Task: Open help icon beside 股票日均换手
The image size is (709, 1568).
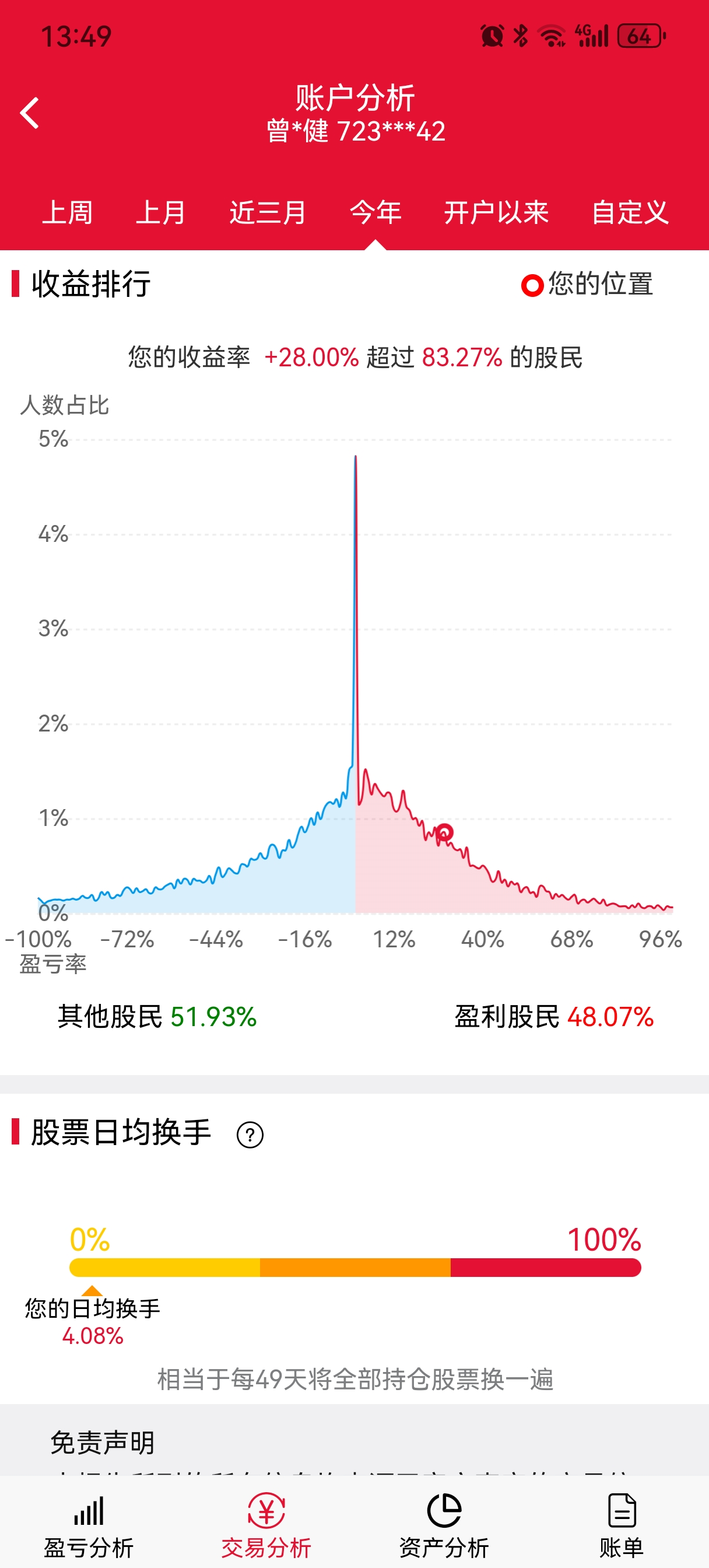Action: point(250,1135)
